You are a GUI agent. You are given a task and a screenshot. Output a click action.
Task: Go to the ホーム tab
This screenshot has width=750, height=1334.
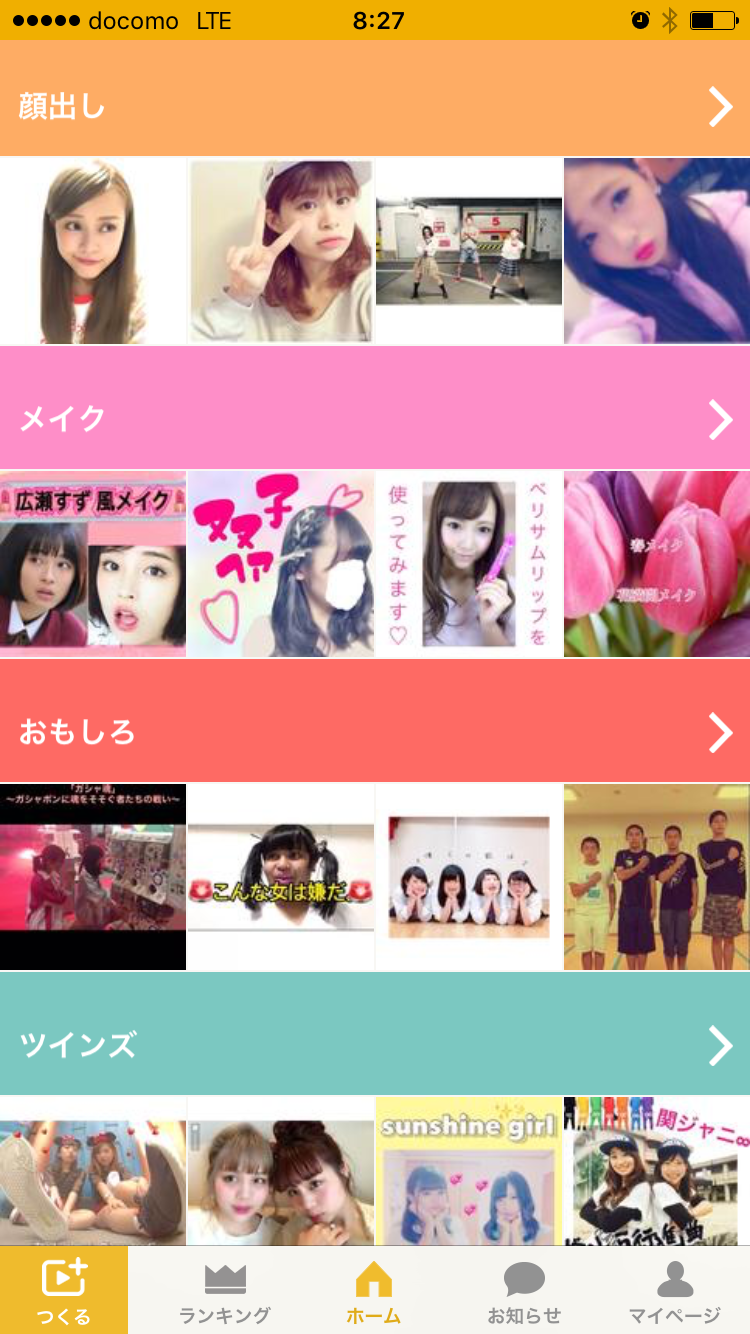click(x=374, y=1290)
